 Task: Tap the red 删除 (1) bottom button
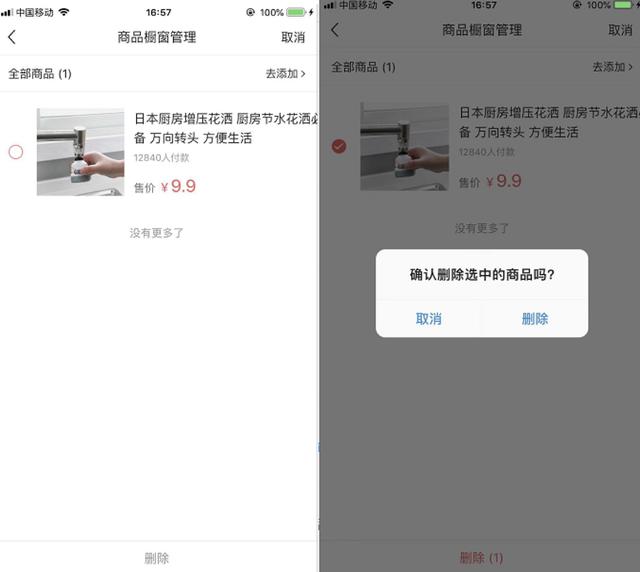[481, 557]
